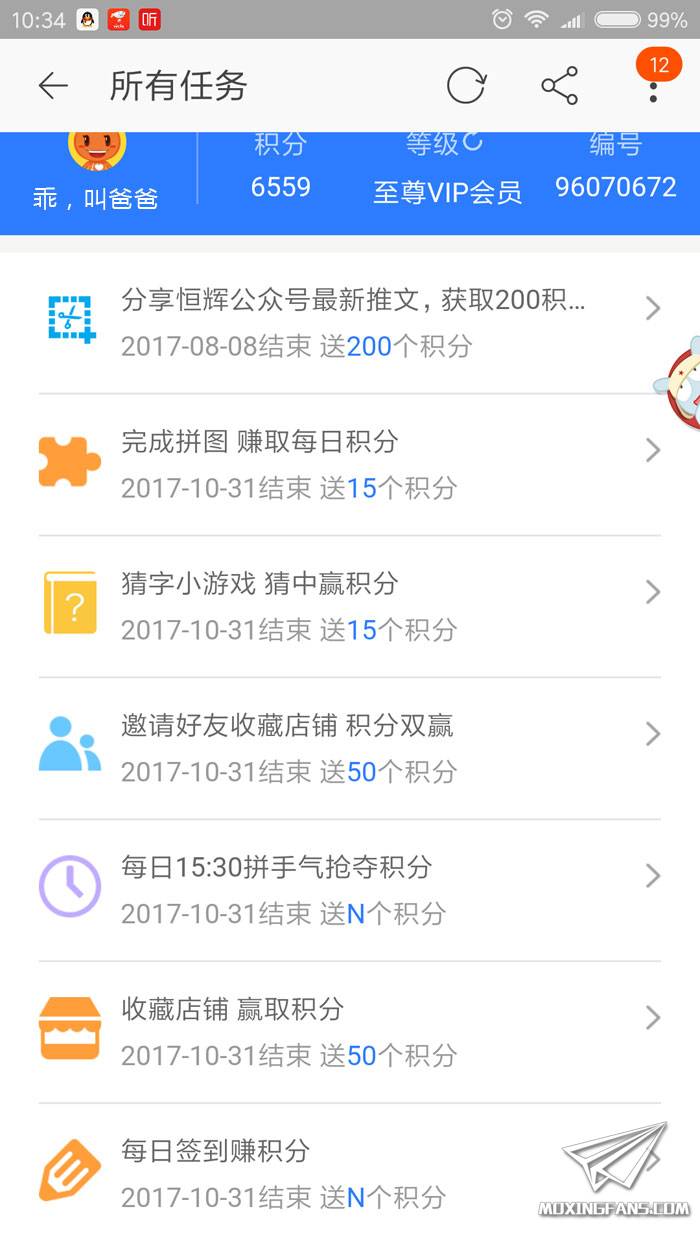The height and width of the screenshot is (1244, 700).
Task: Open the overflow menu with 12 badge
Action: [x=653, y=86]
